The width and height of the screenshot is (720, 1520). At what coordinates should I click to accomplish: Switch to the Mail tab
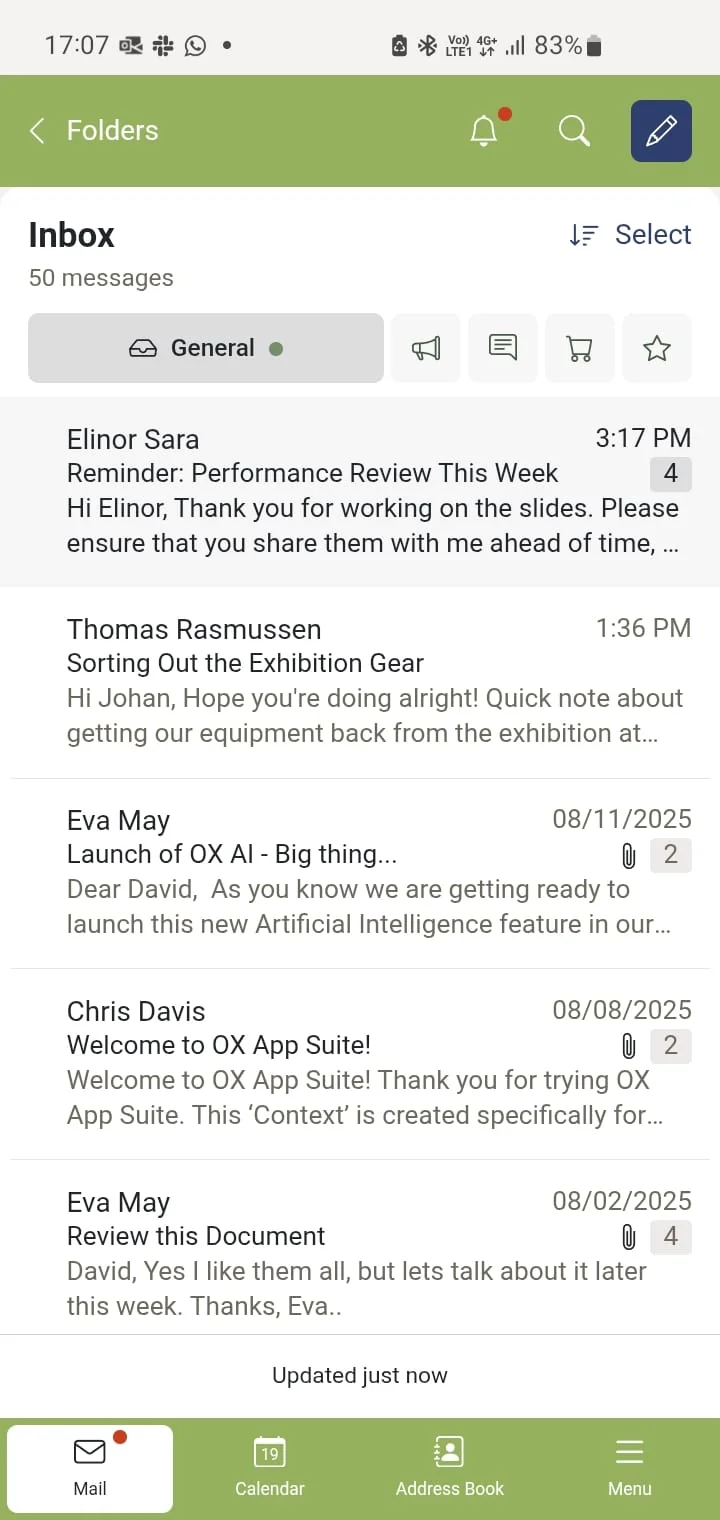90,1468
